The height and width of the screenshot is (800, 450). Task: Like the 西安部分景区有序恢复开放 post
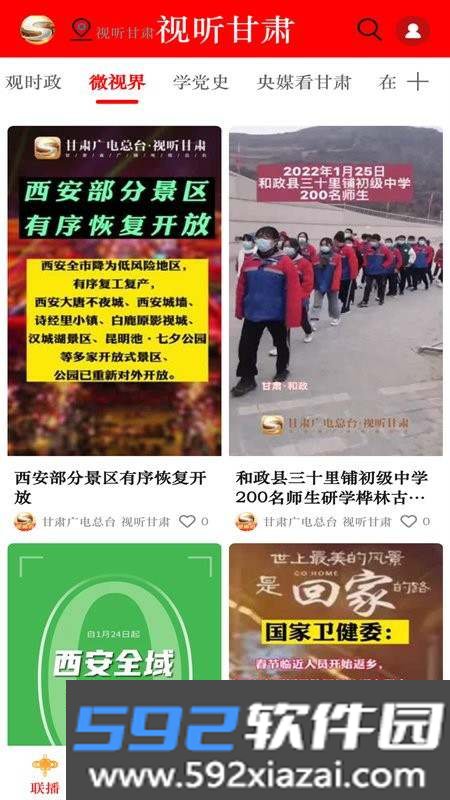pos(187,521)
